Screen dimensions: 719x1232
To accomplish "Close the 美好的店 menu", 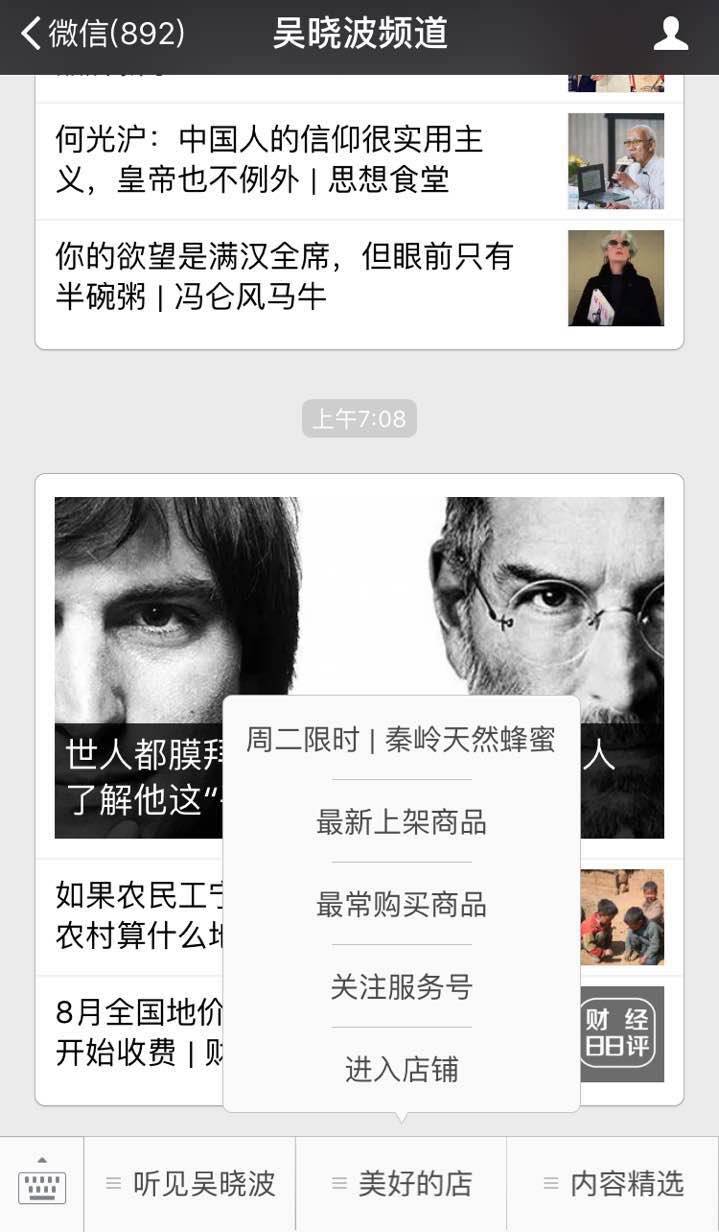I will [402, 1185].
